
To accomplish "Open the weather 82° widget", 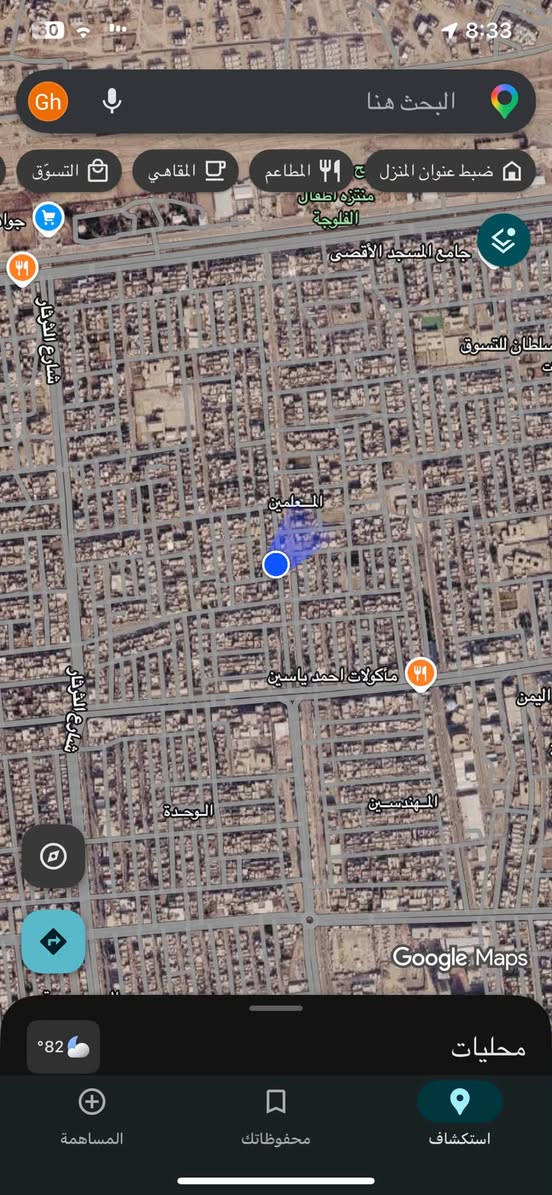I will (x=63, y=1046).
